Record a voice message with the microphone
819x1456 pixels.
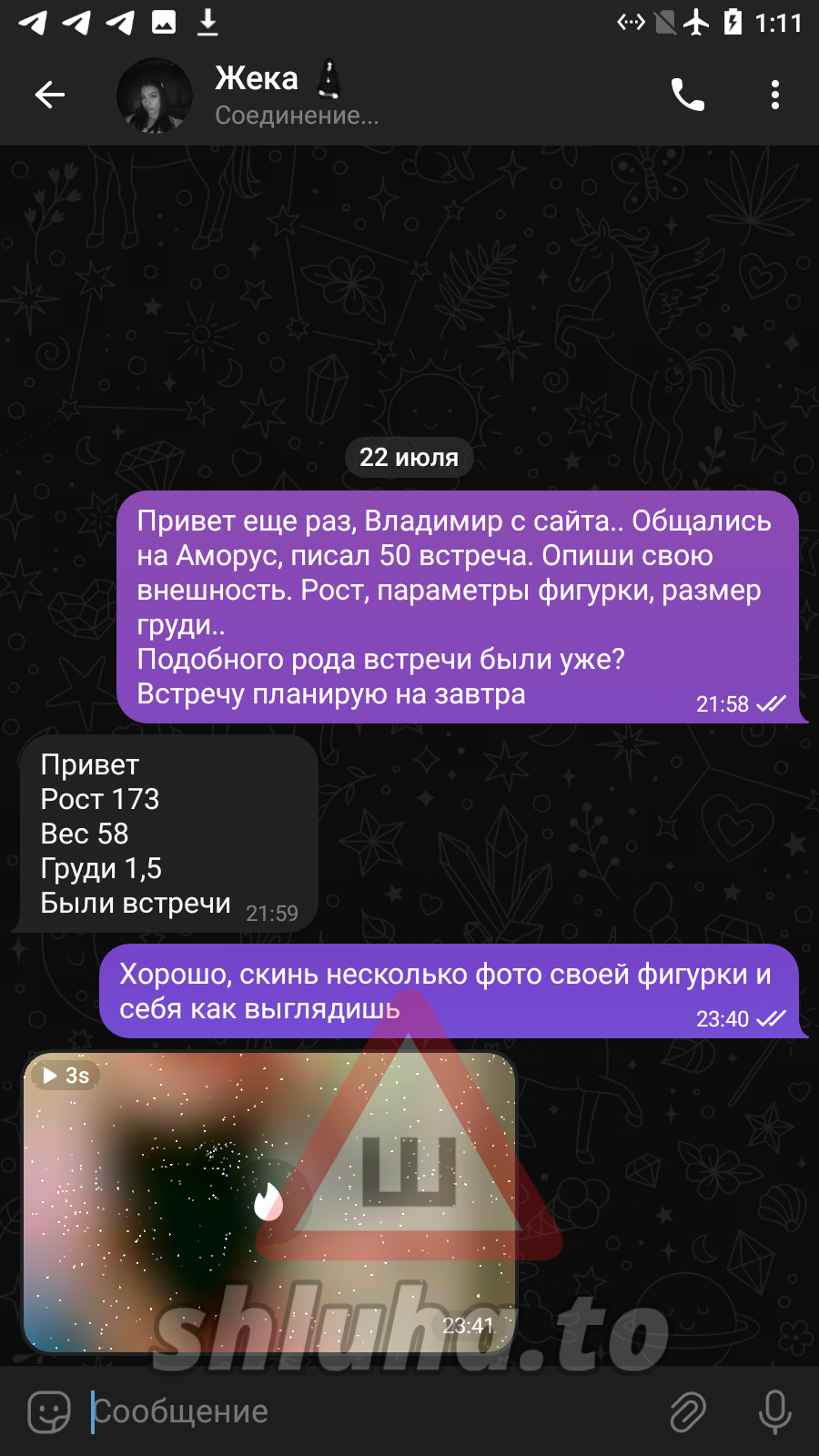775,1411
